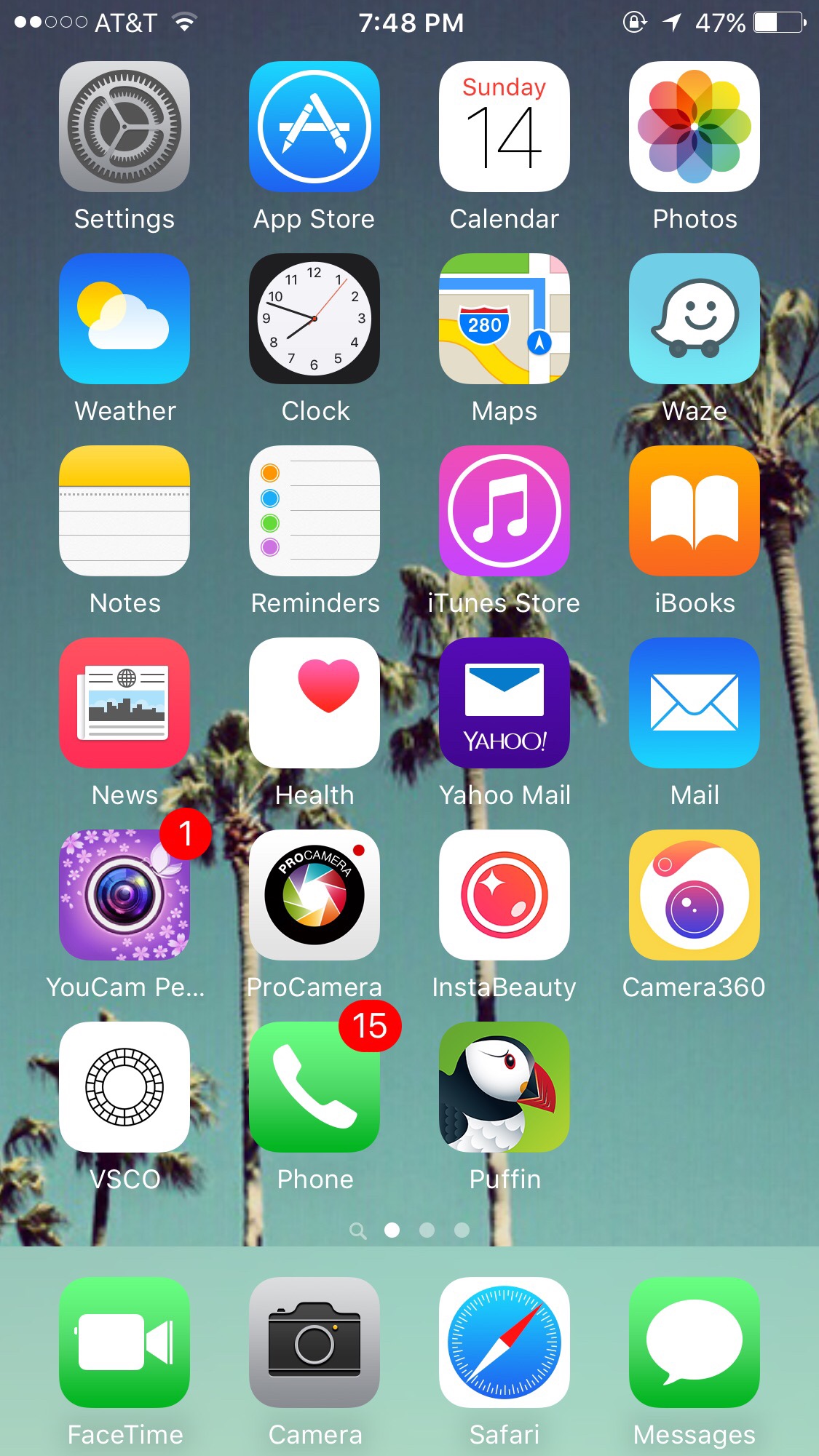This screenshot has height=1456, width=819.
Task: Open the Clock app
Action: 314,319
